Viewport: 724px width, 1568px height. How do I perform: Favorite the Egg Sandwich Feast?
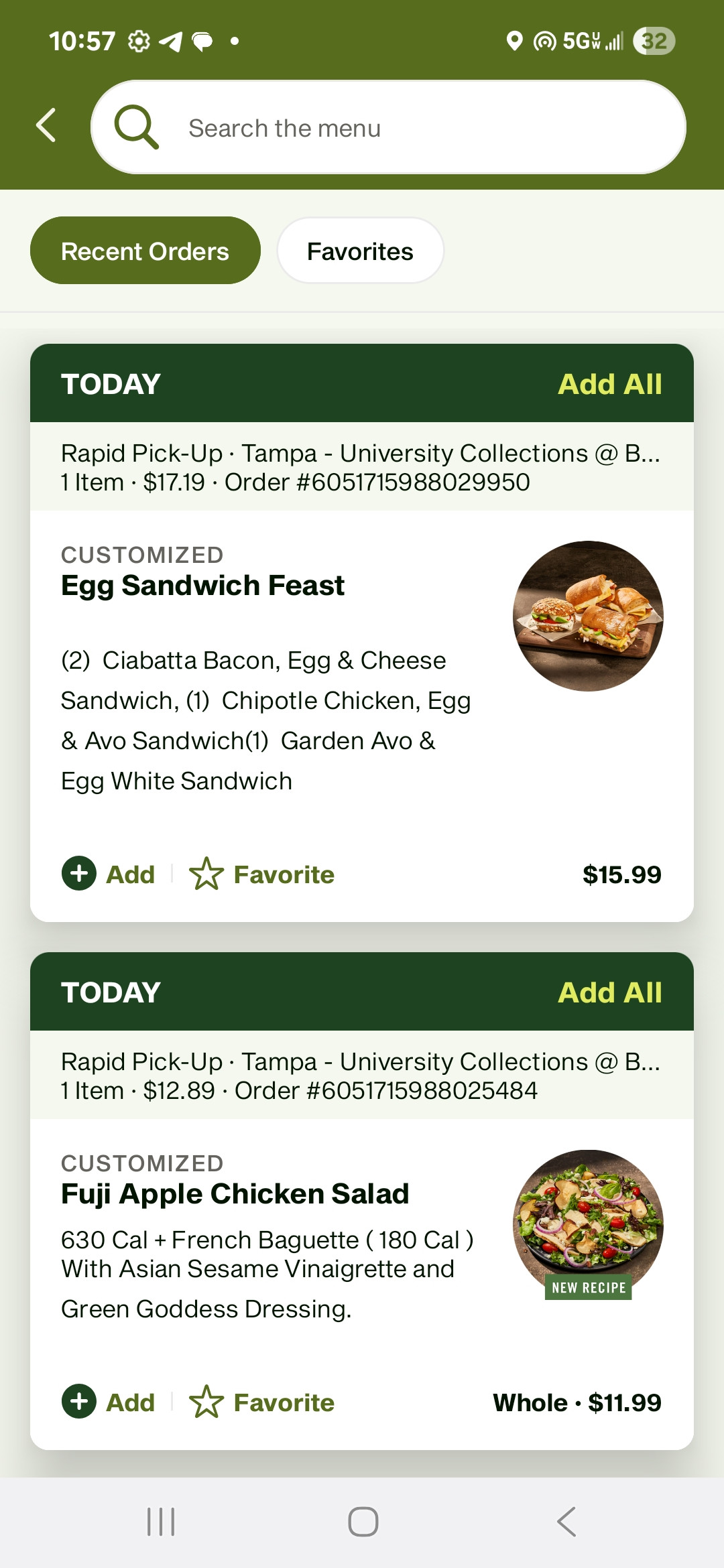coord(262,874)
